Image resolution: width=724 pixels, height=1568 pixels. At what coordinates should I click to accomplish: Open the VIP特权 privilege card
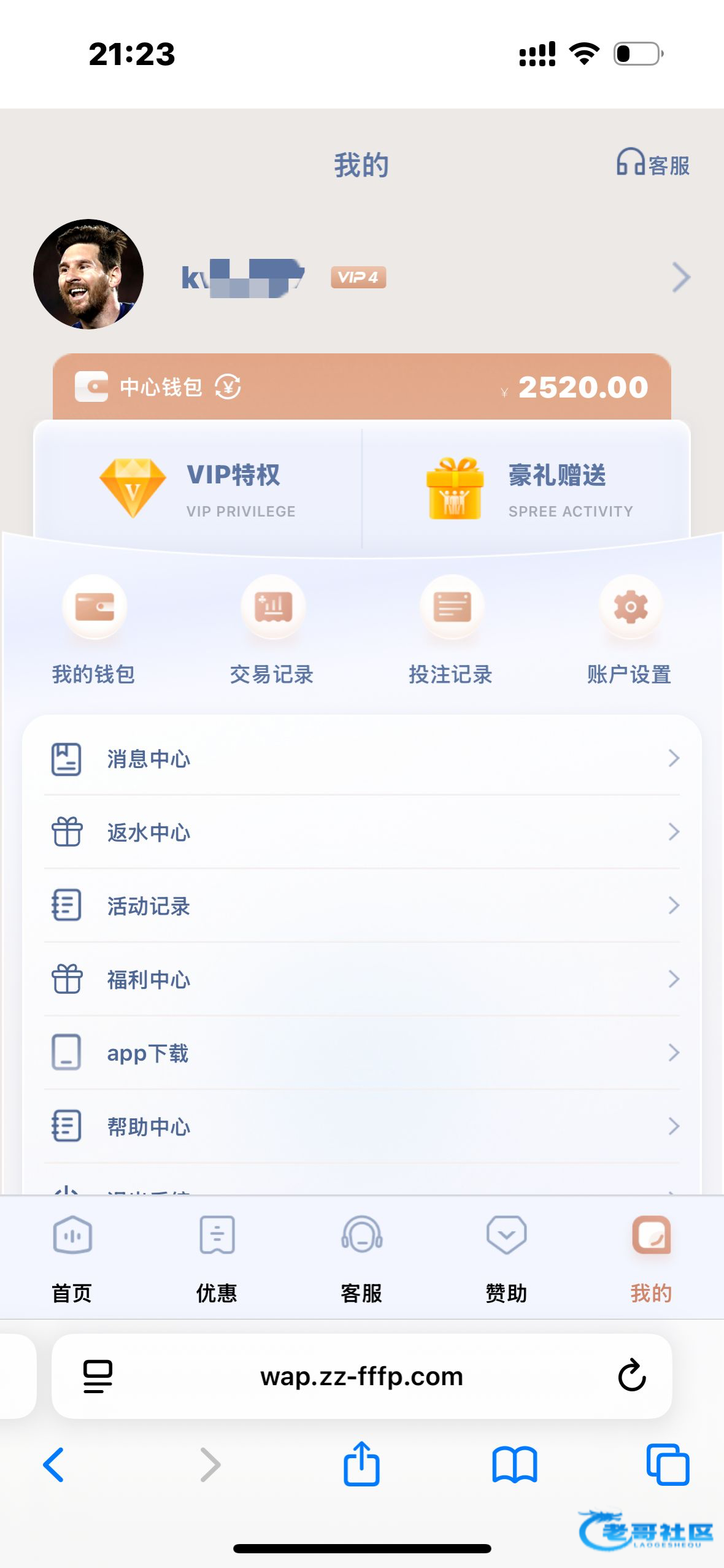click(198, 488)
